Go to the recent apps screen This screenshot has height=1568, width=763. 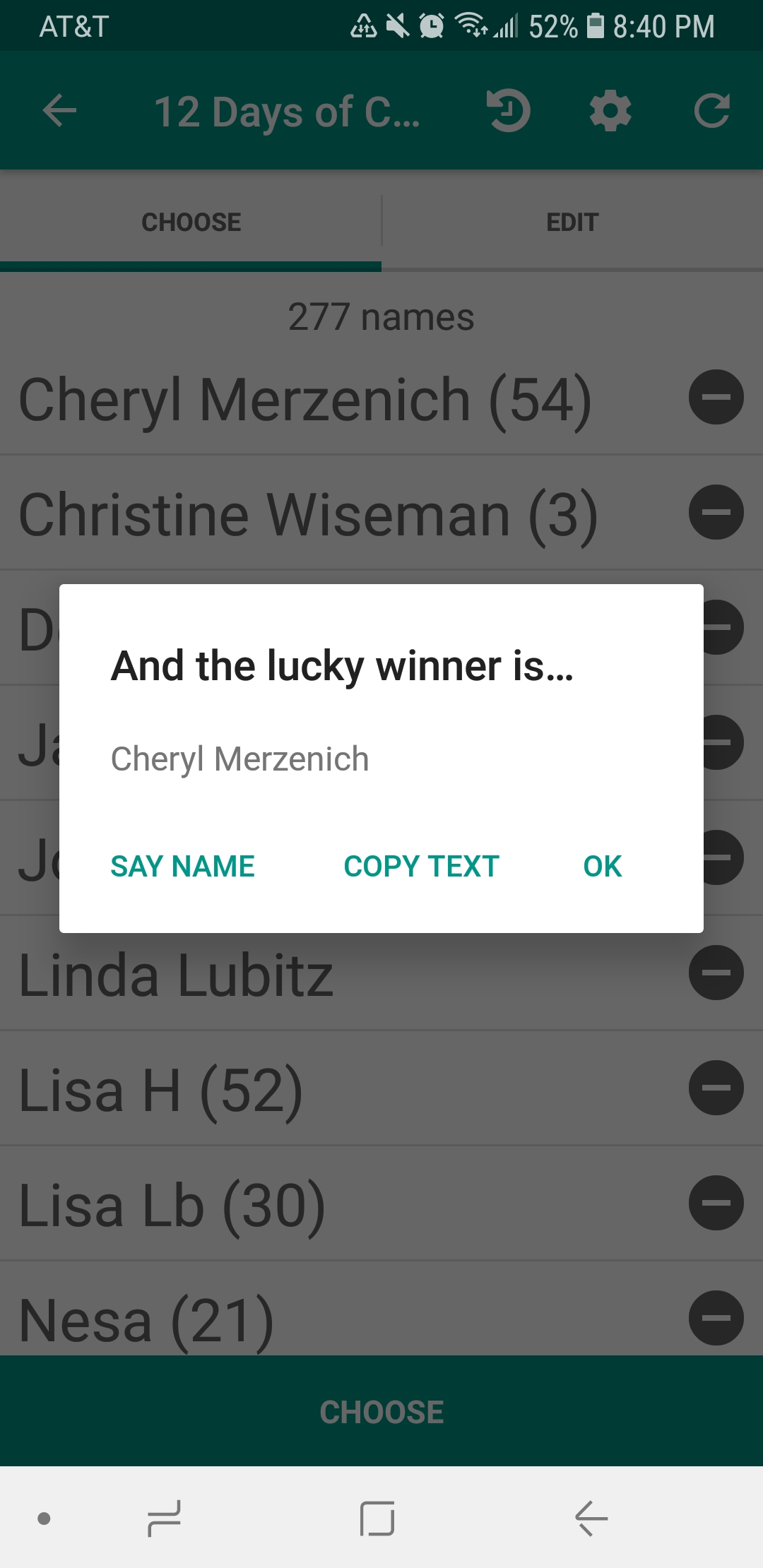click(164, 1519)
